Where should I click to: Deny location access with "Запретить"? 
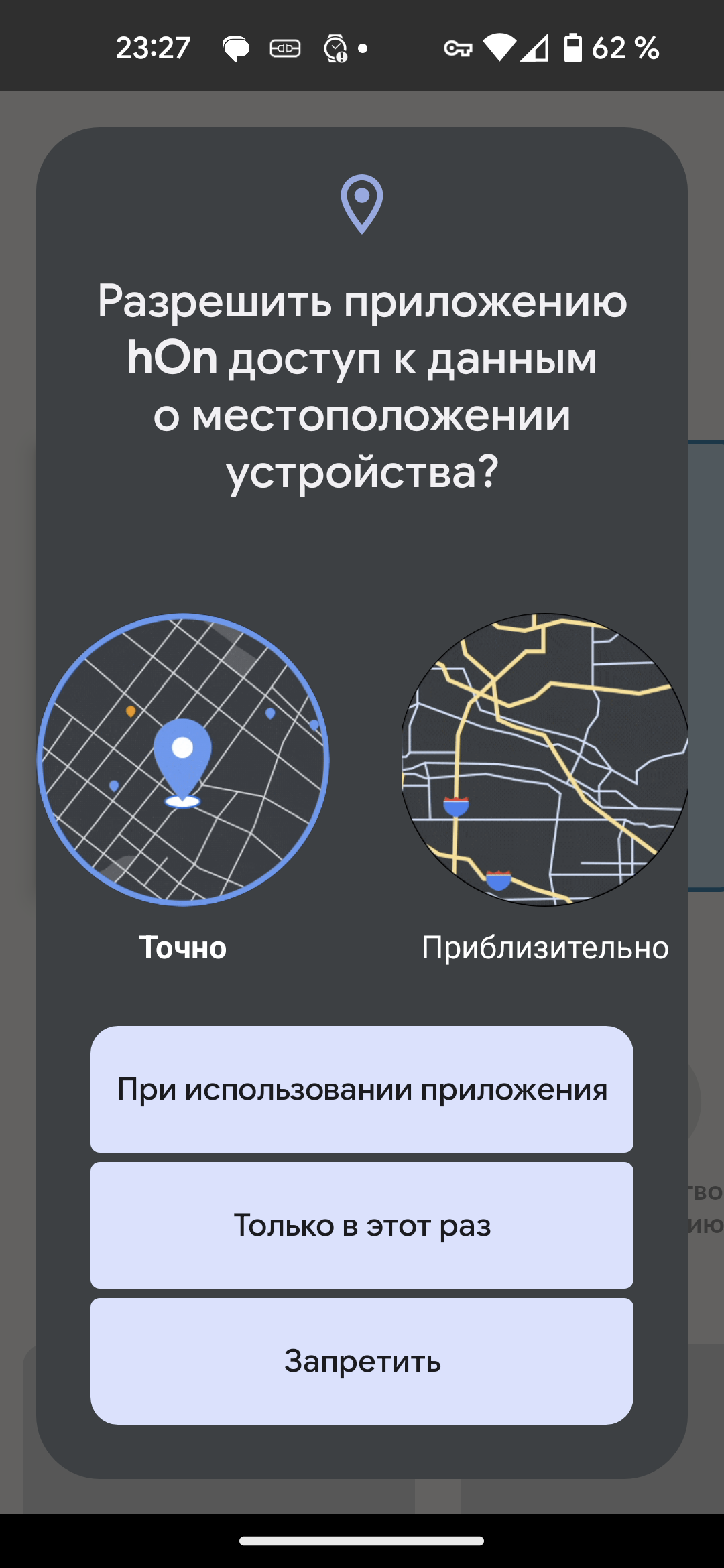pos(362,1361)
